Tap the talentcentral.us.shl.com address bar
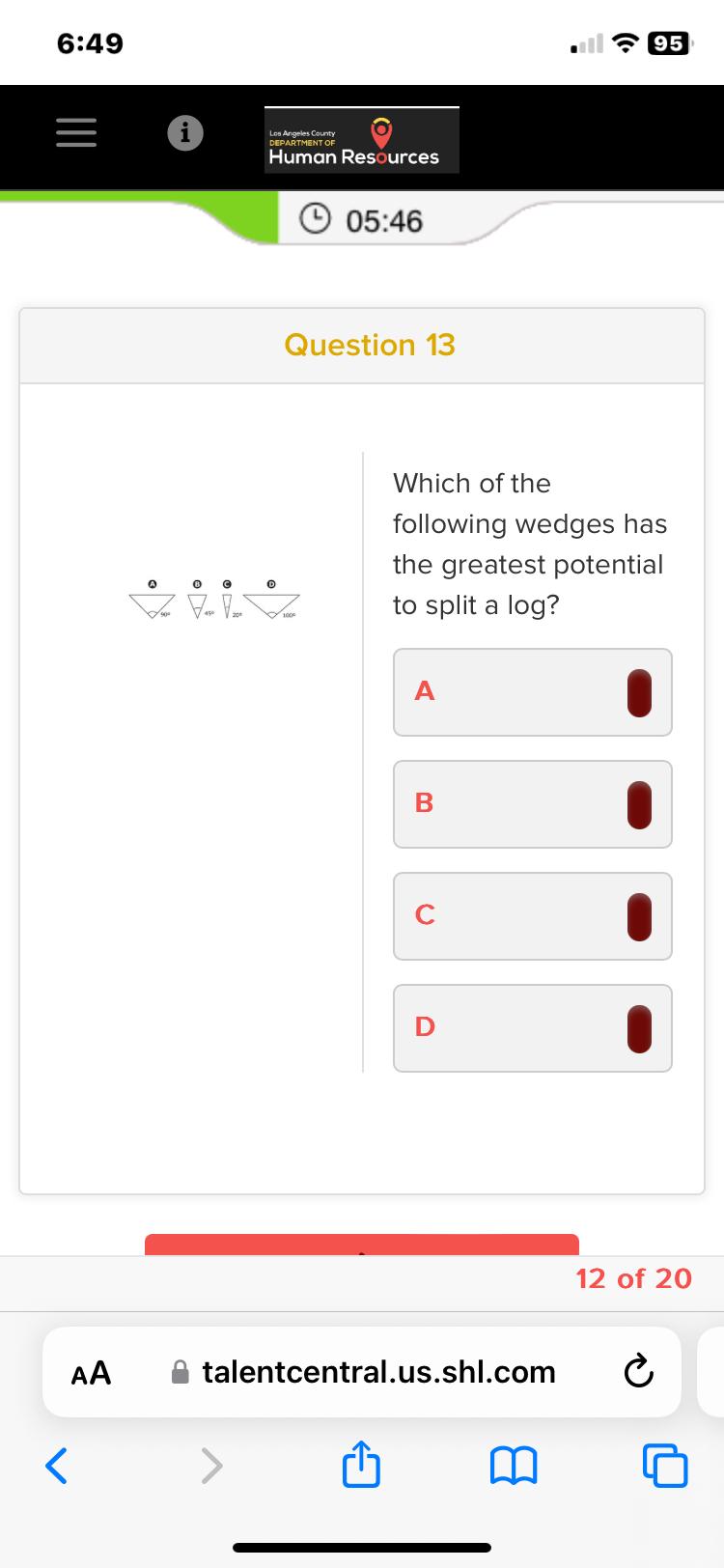Screen dimensions: 724x1568 [x=378, y=1372]
